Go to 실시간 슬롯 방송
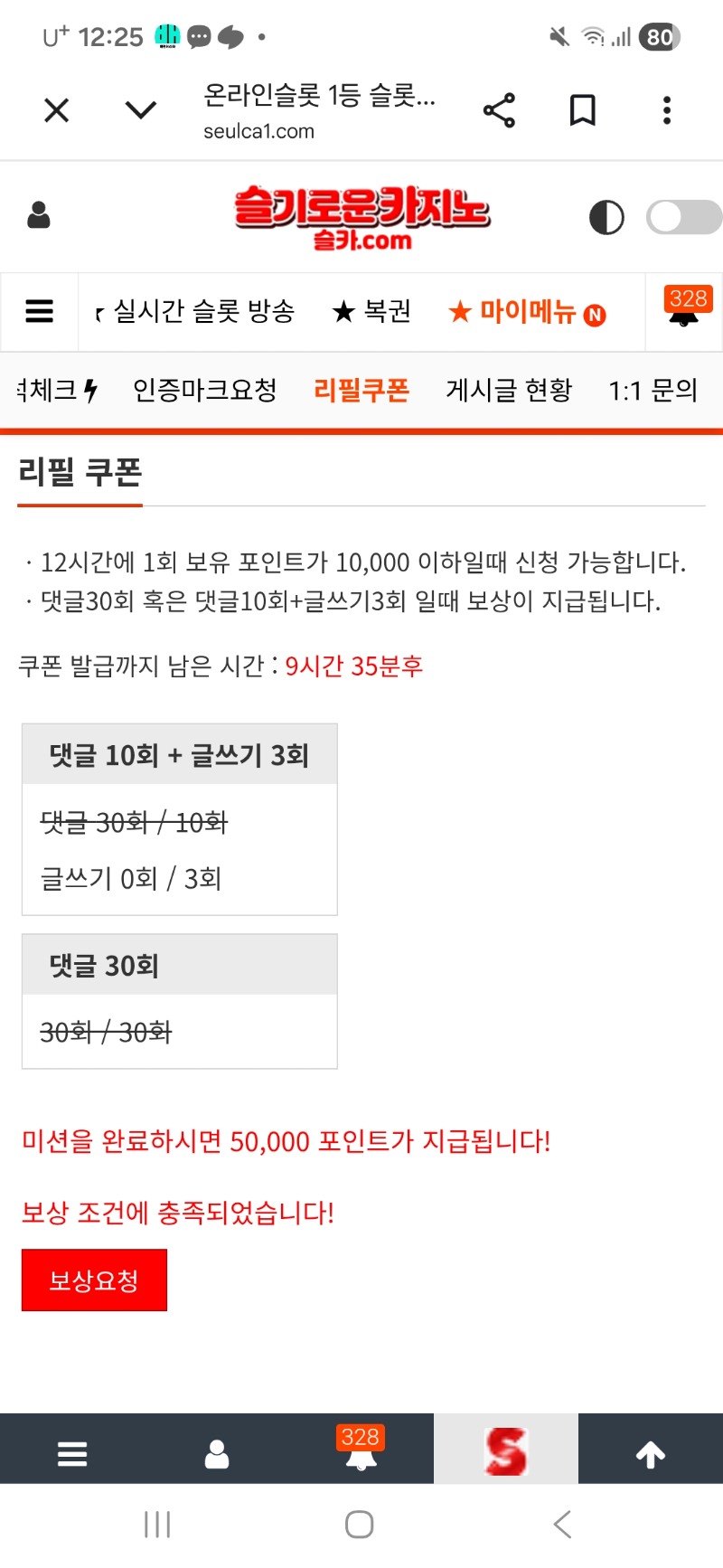 pyautogui.click(x=203, y=312)
